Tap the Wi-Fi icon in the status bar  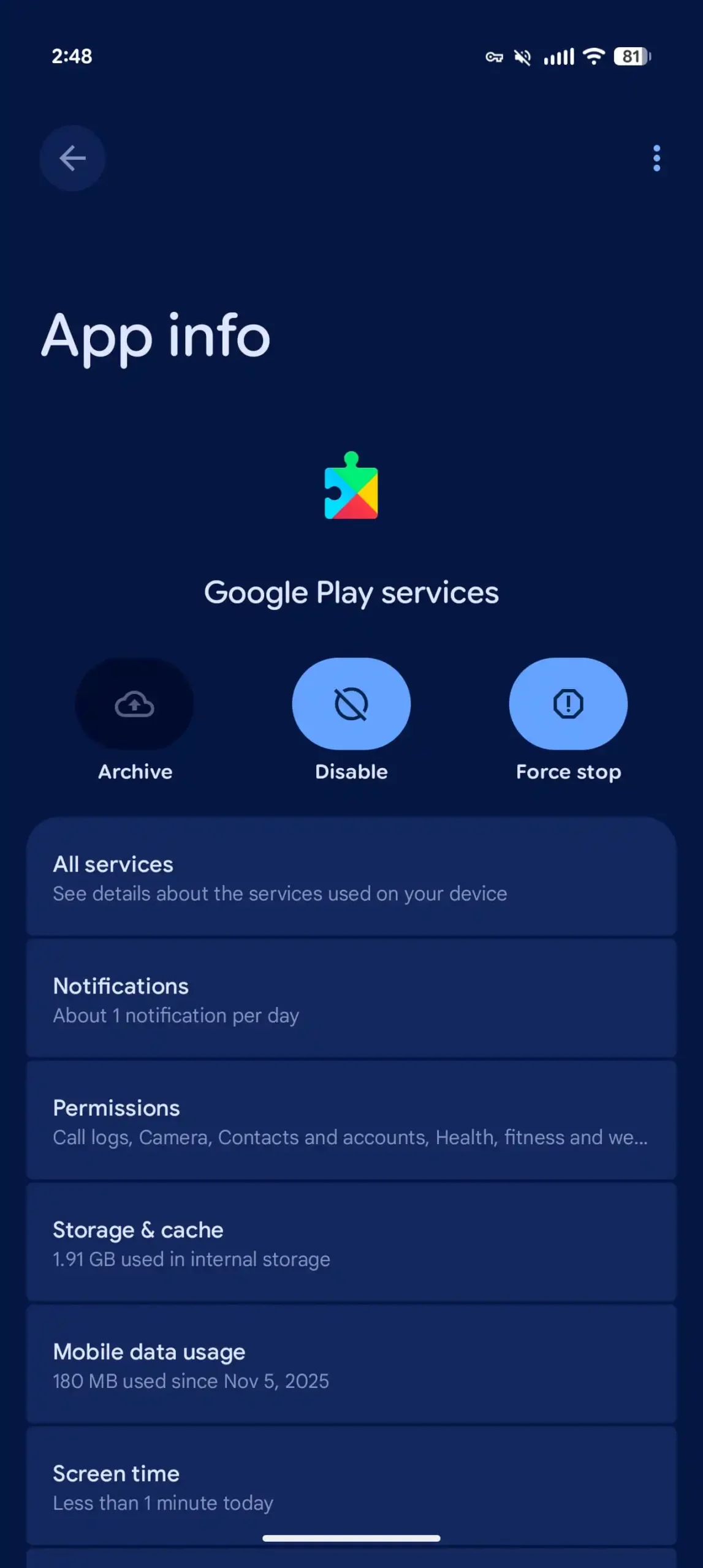point(593,56)
